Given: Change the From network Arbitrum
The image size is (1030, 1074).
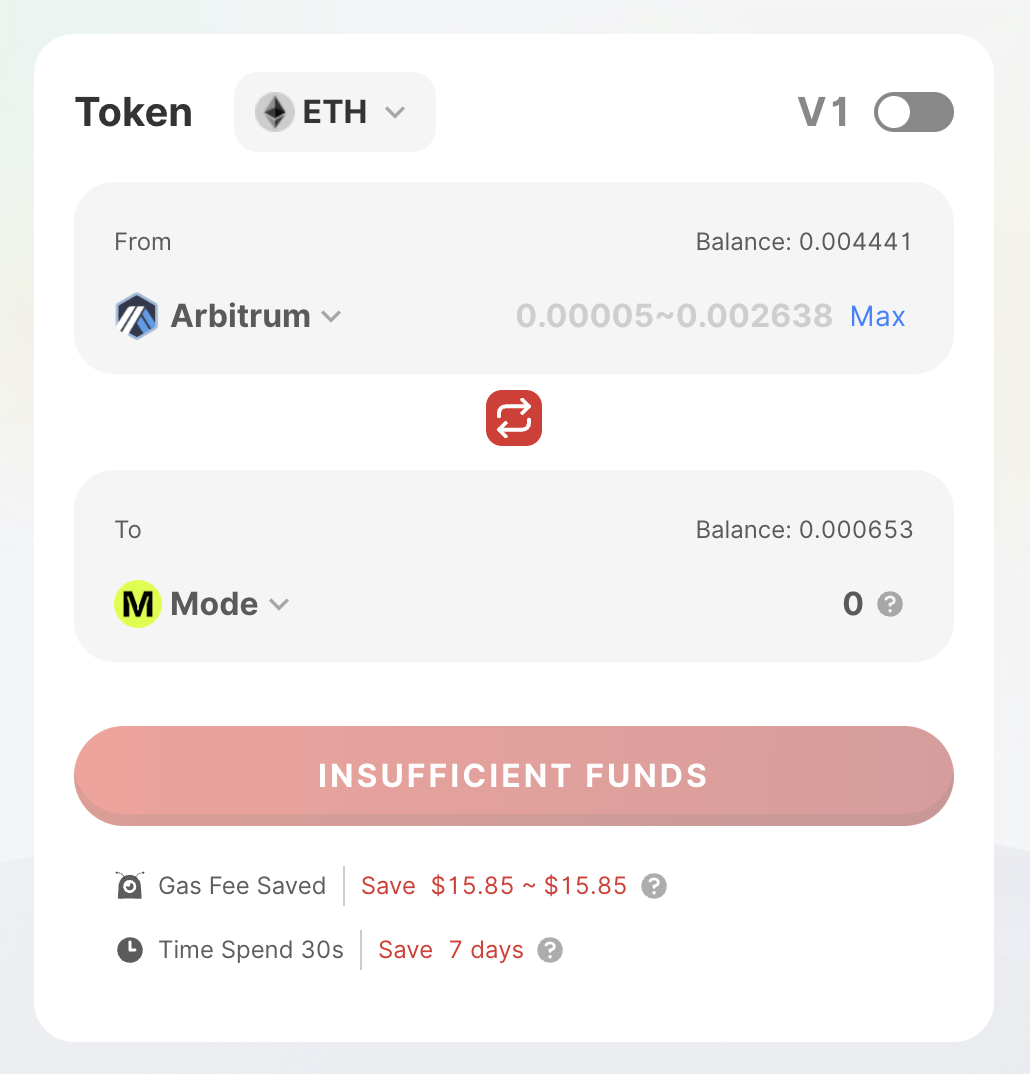Looking at the screenshot, I should (229, 317).
